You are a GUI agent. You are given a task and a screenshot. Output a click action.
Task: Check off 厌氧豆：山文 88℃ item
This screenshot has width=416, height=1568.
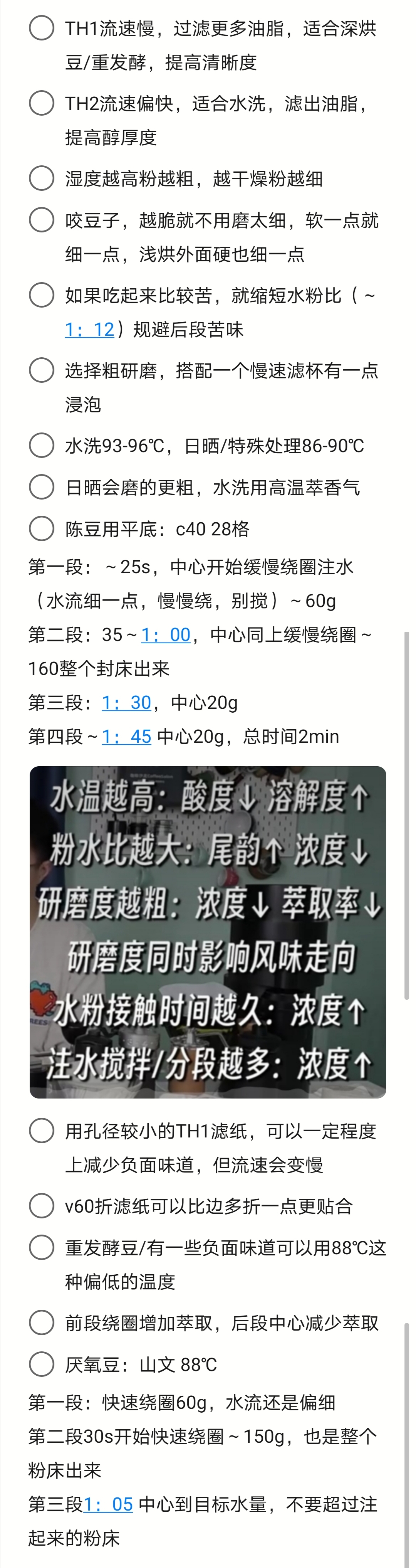(41, 1364)
